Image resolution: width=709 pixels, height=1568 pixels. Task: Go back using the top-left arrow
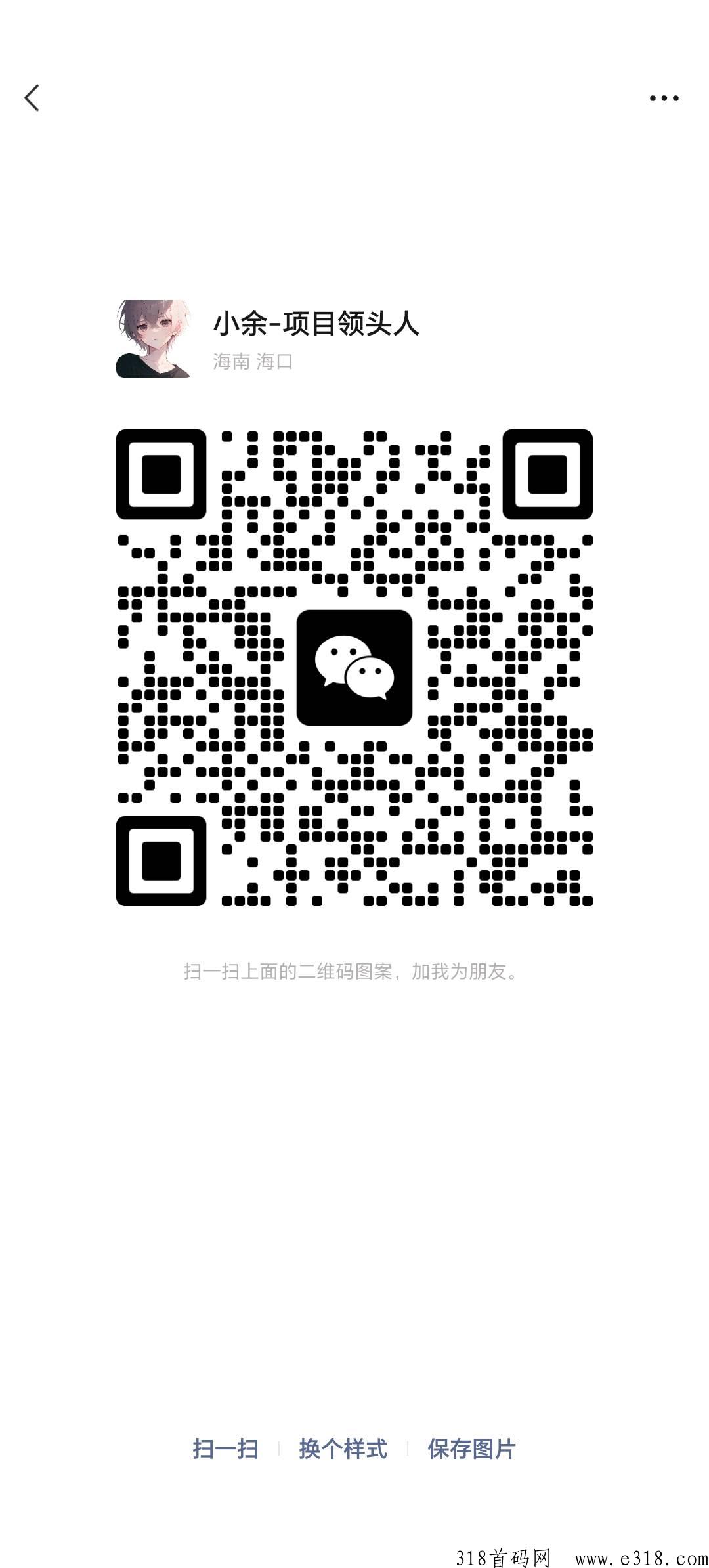32,98
